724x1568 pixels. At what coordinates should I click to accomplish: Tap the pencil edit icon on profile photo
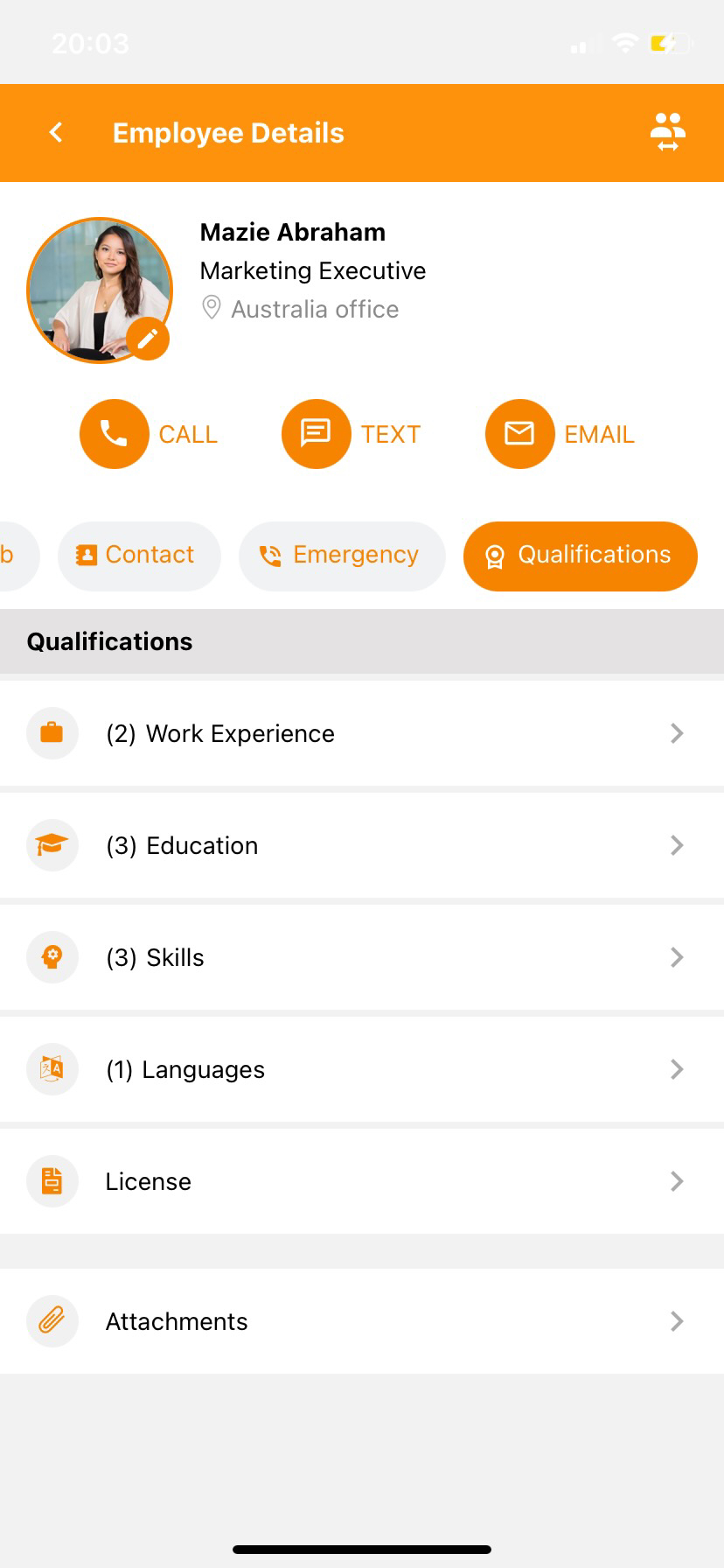pyautogui.click(x=147, y=339)
